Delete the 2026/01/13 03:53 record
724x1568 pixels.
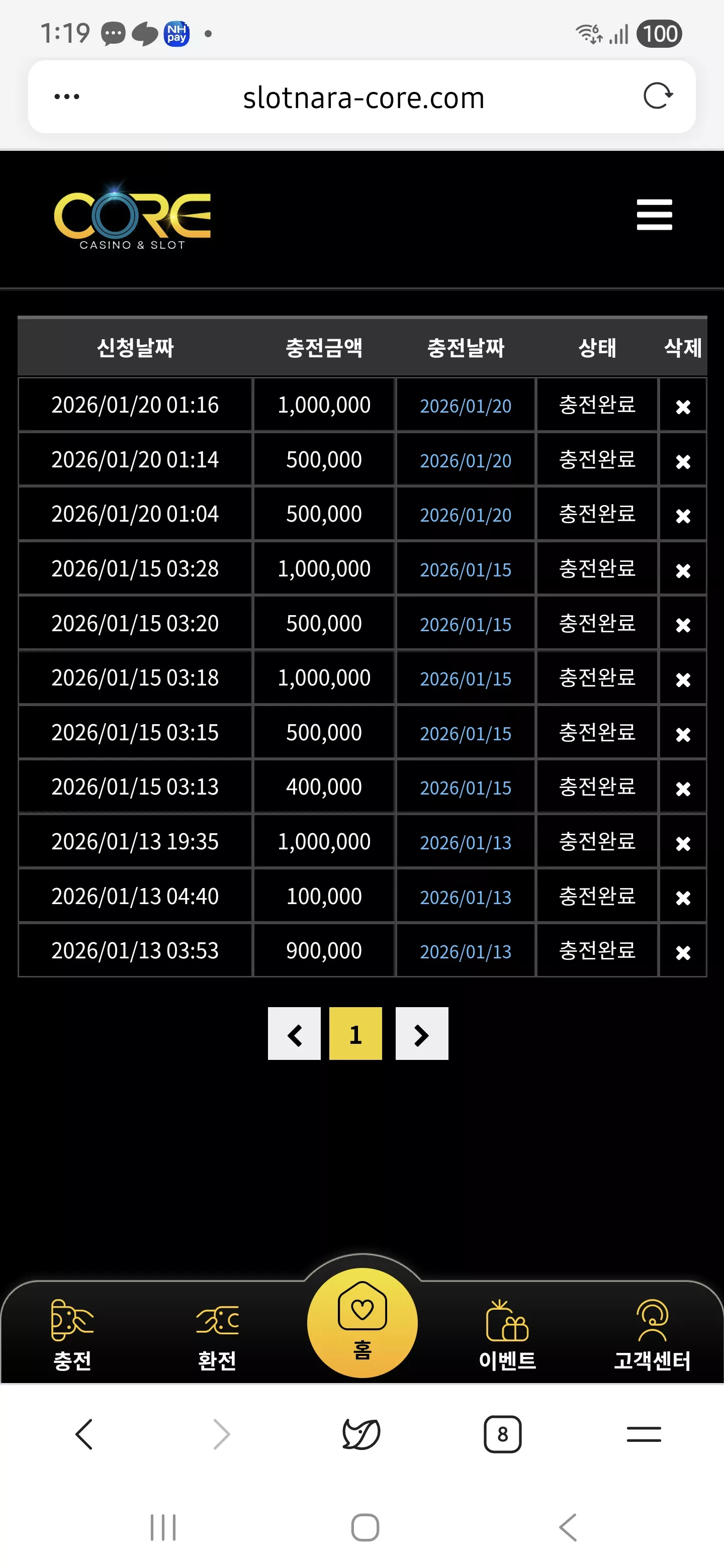(683, 952)
